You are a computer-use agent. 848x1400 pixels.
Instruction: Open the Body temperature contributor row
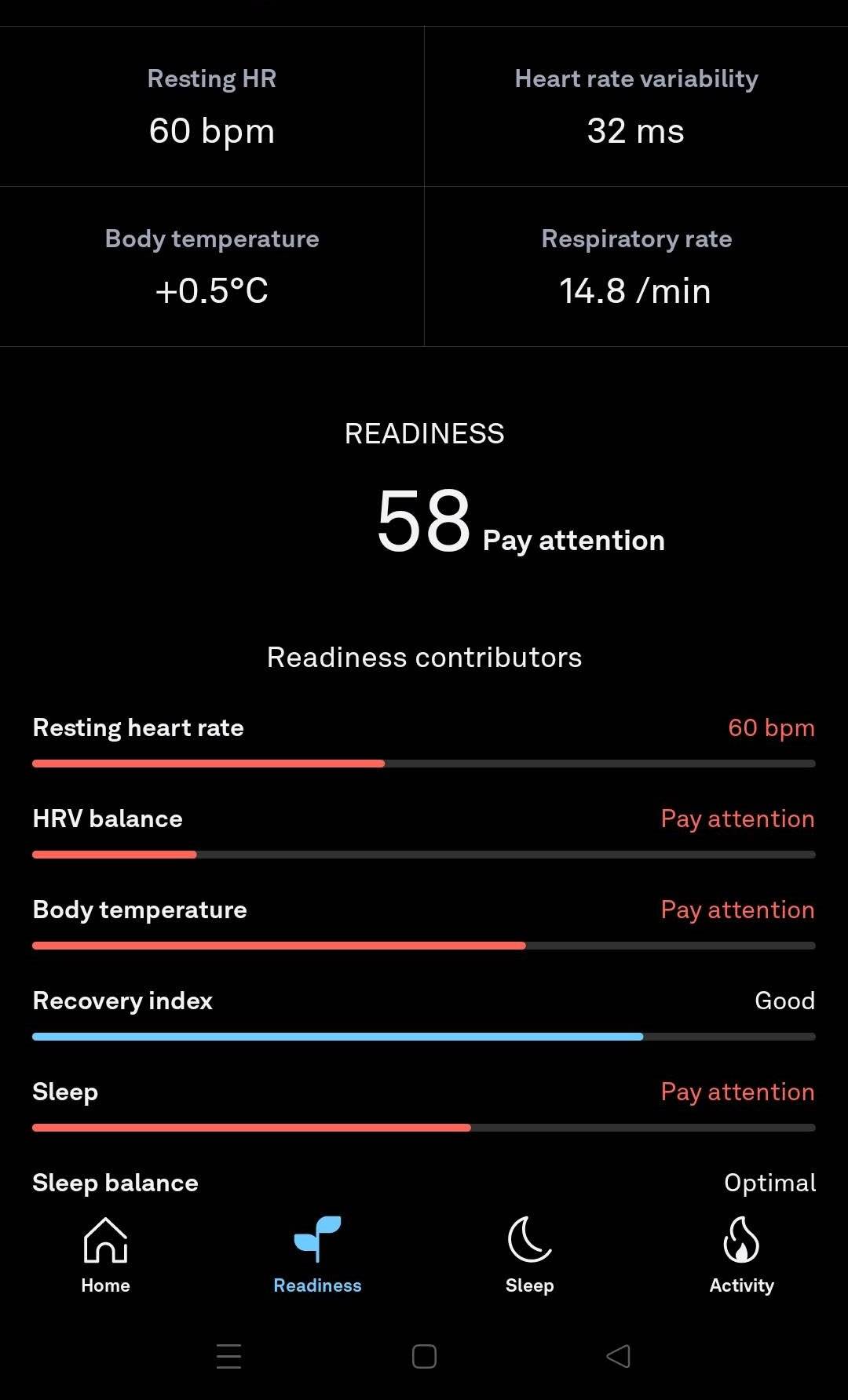click(424, 921)
